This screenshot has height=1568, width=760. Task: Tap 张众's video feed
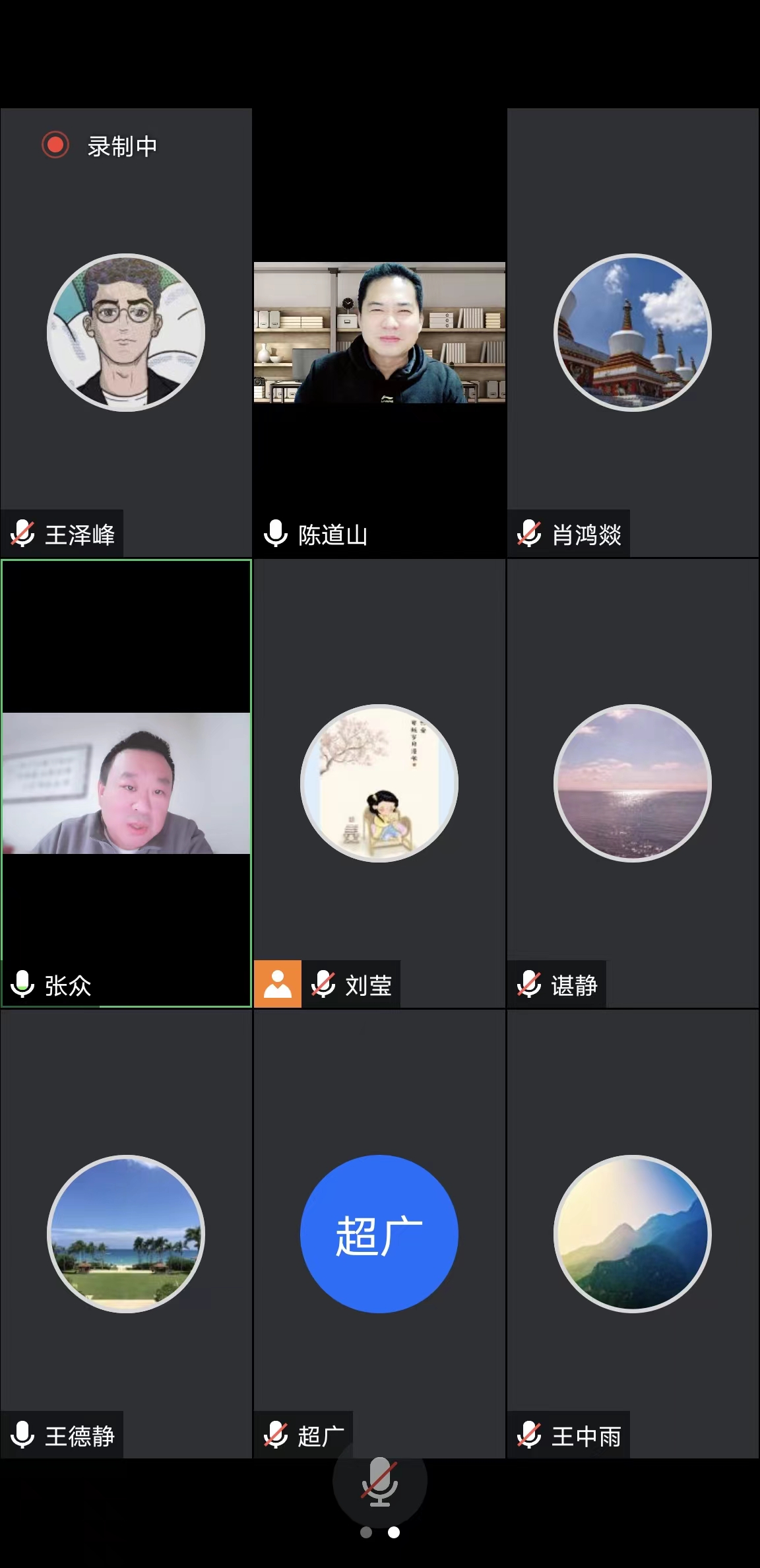click(126, 783)
